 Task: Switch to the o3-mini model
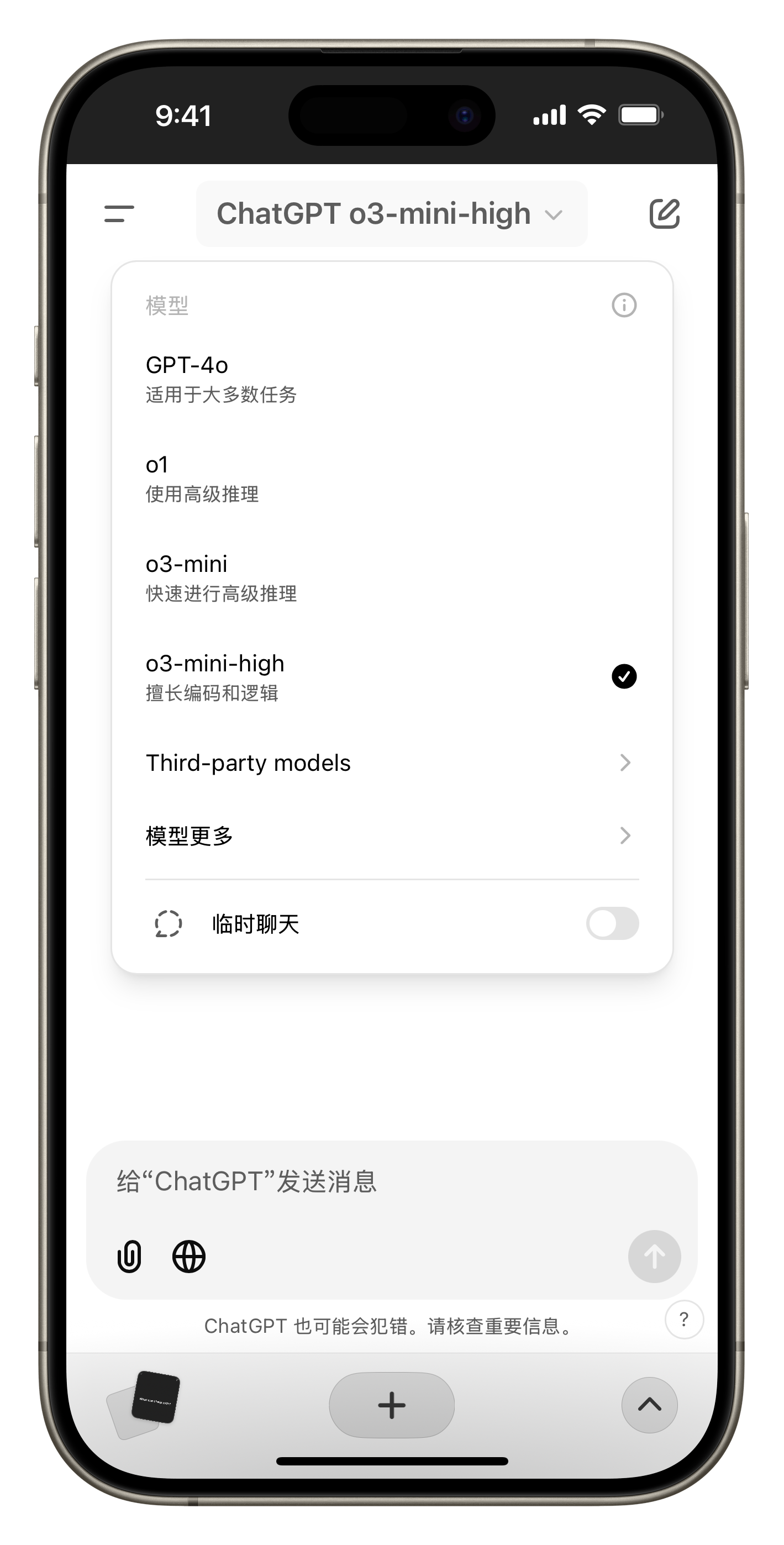[x=391, y=577]
